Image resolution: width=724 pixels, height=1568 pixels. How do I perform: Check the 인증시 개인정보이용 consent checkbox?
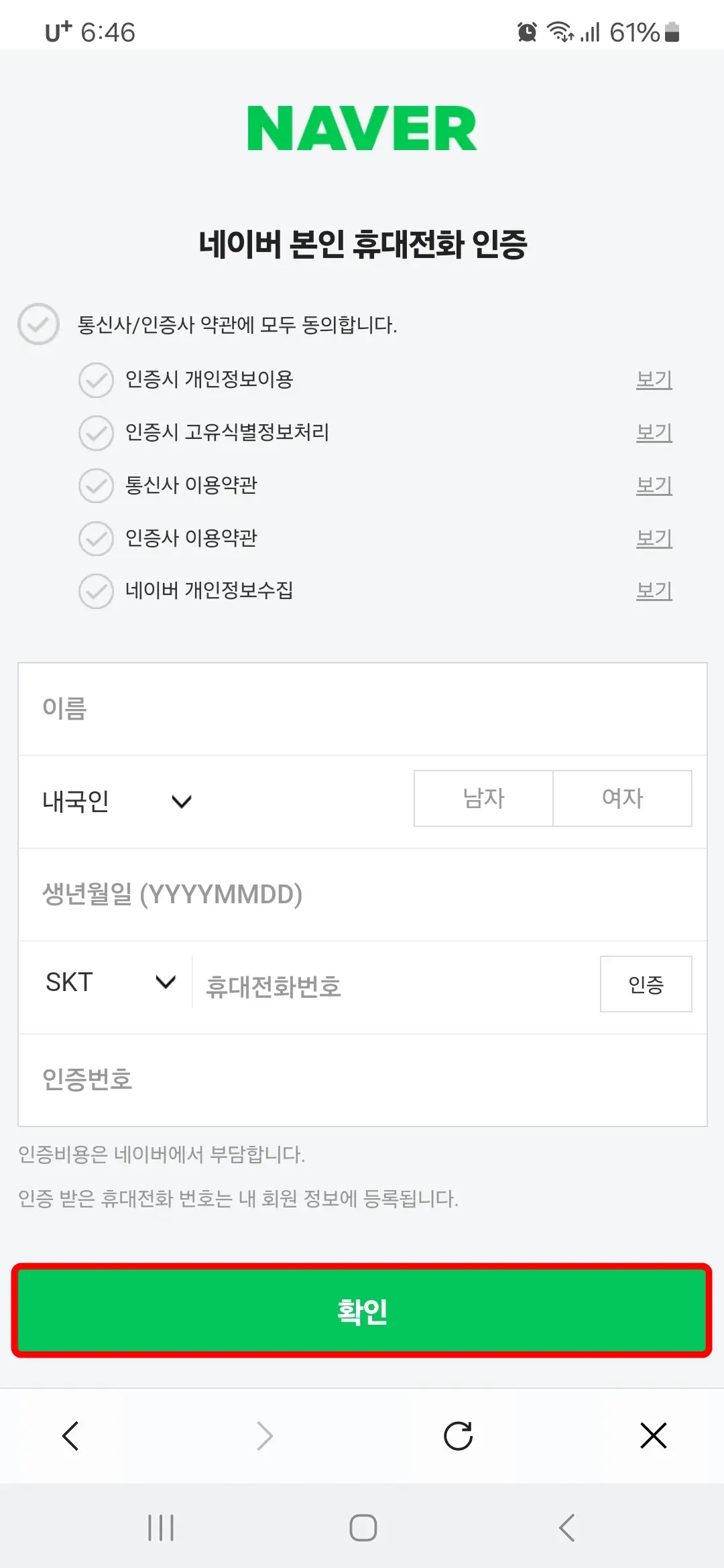pyautogui.click(x=97, y=381)
